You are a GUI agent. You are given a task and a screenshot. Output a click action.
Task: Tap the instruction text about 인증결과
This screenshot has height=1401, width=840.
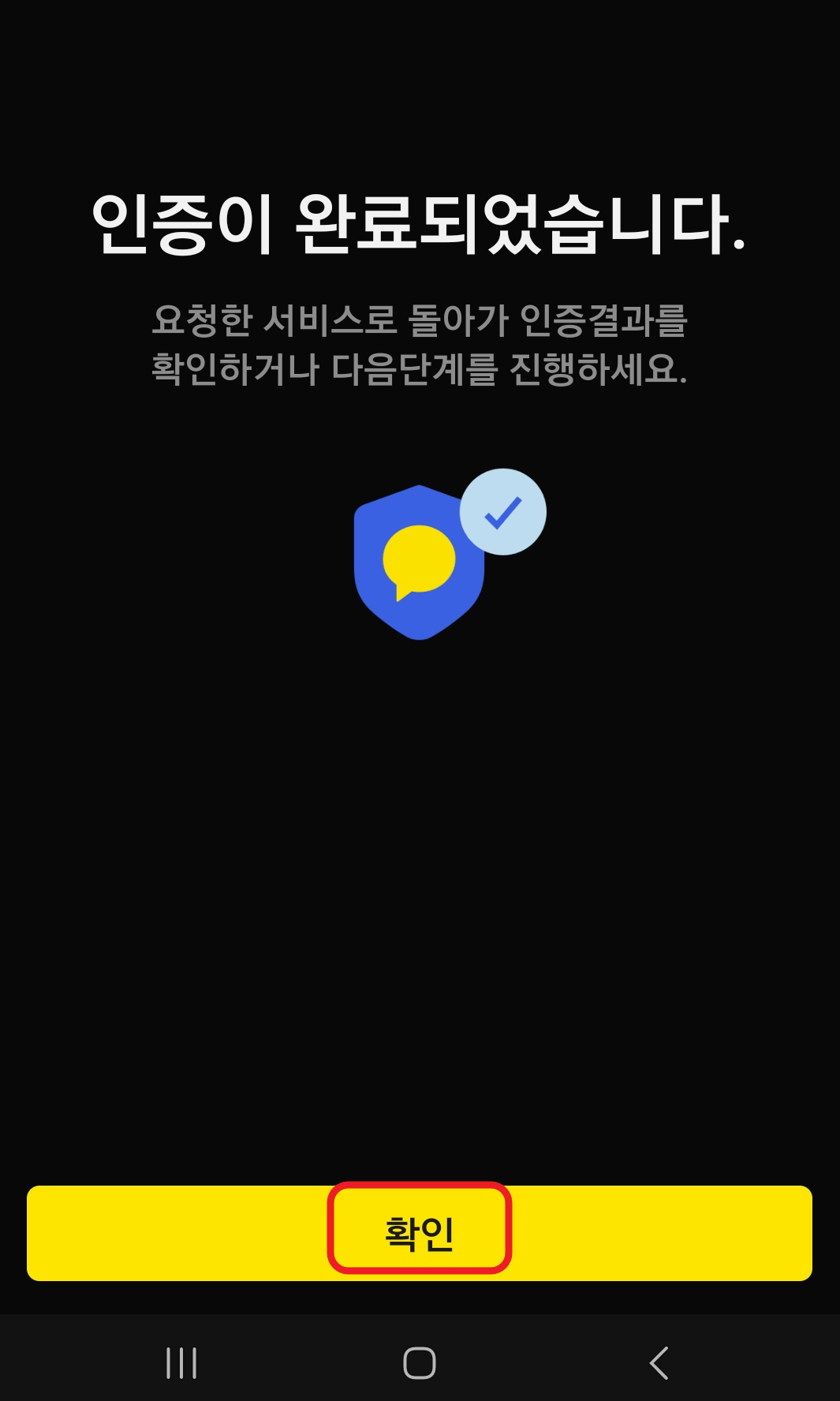pos(420,319)
